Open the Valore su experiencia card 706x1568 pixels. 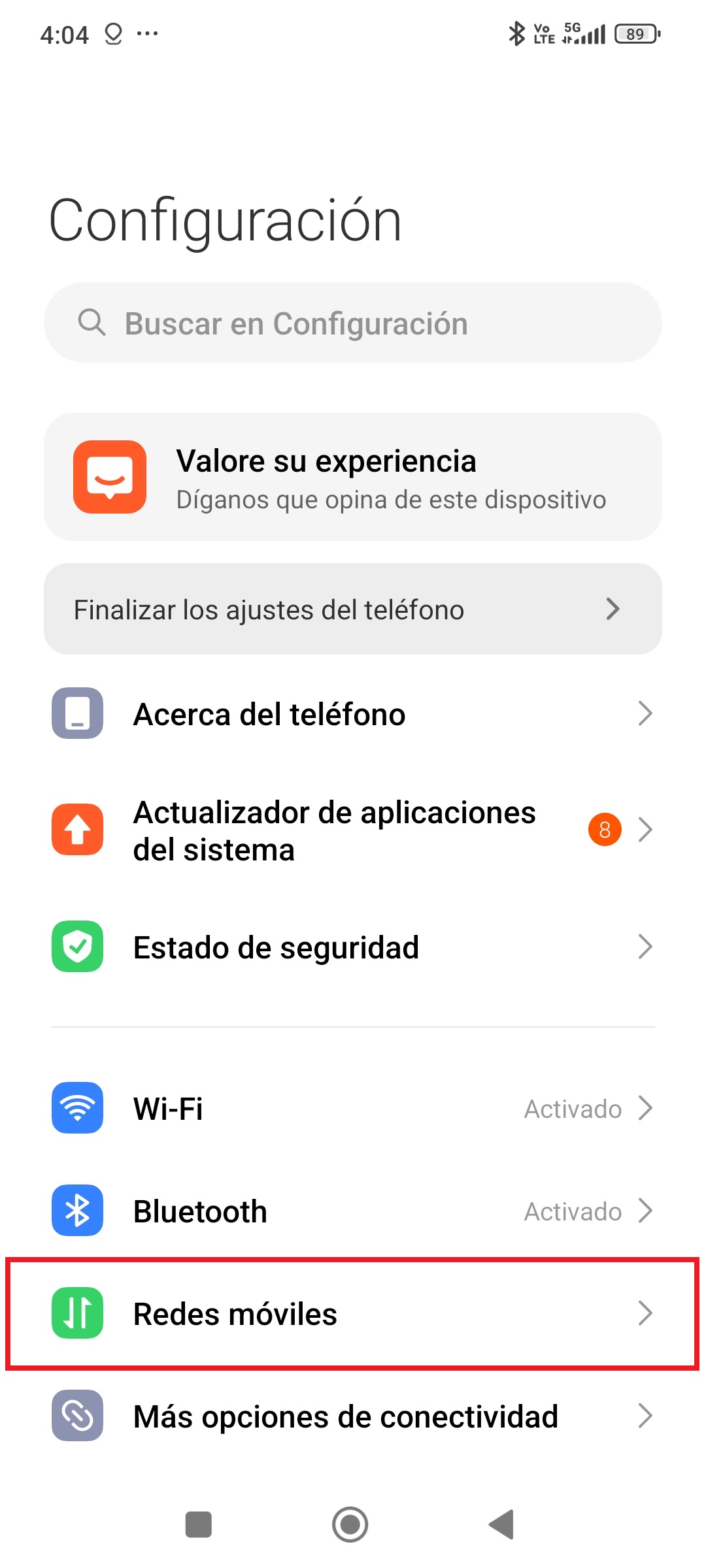(x=353, y=477)
